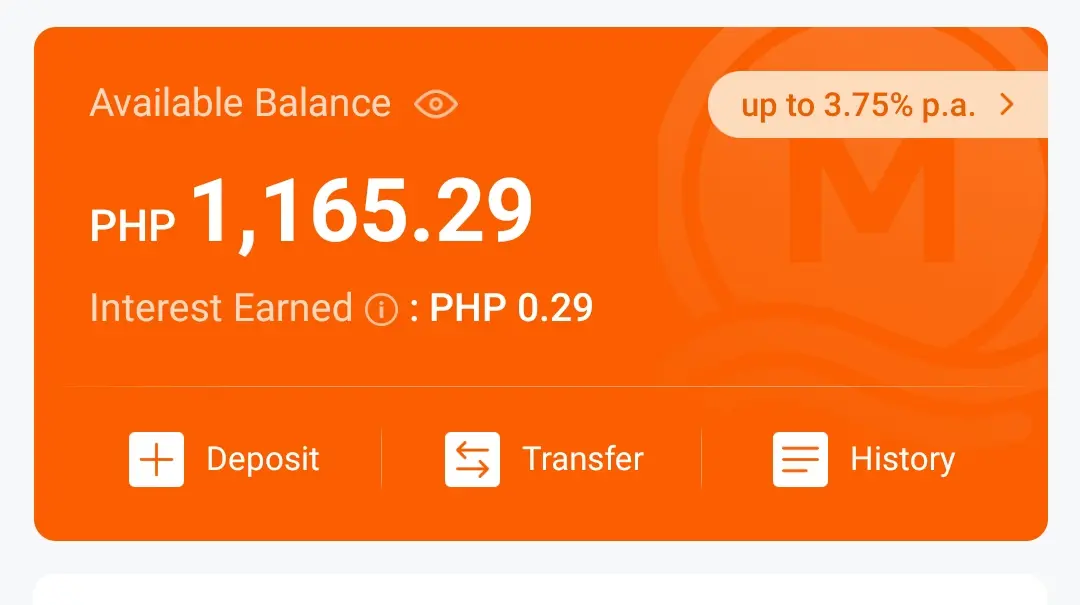Viewport: 1080px width, 605px height.
Task: Hide the available balance with eye icon
Action: (436, 105)
